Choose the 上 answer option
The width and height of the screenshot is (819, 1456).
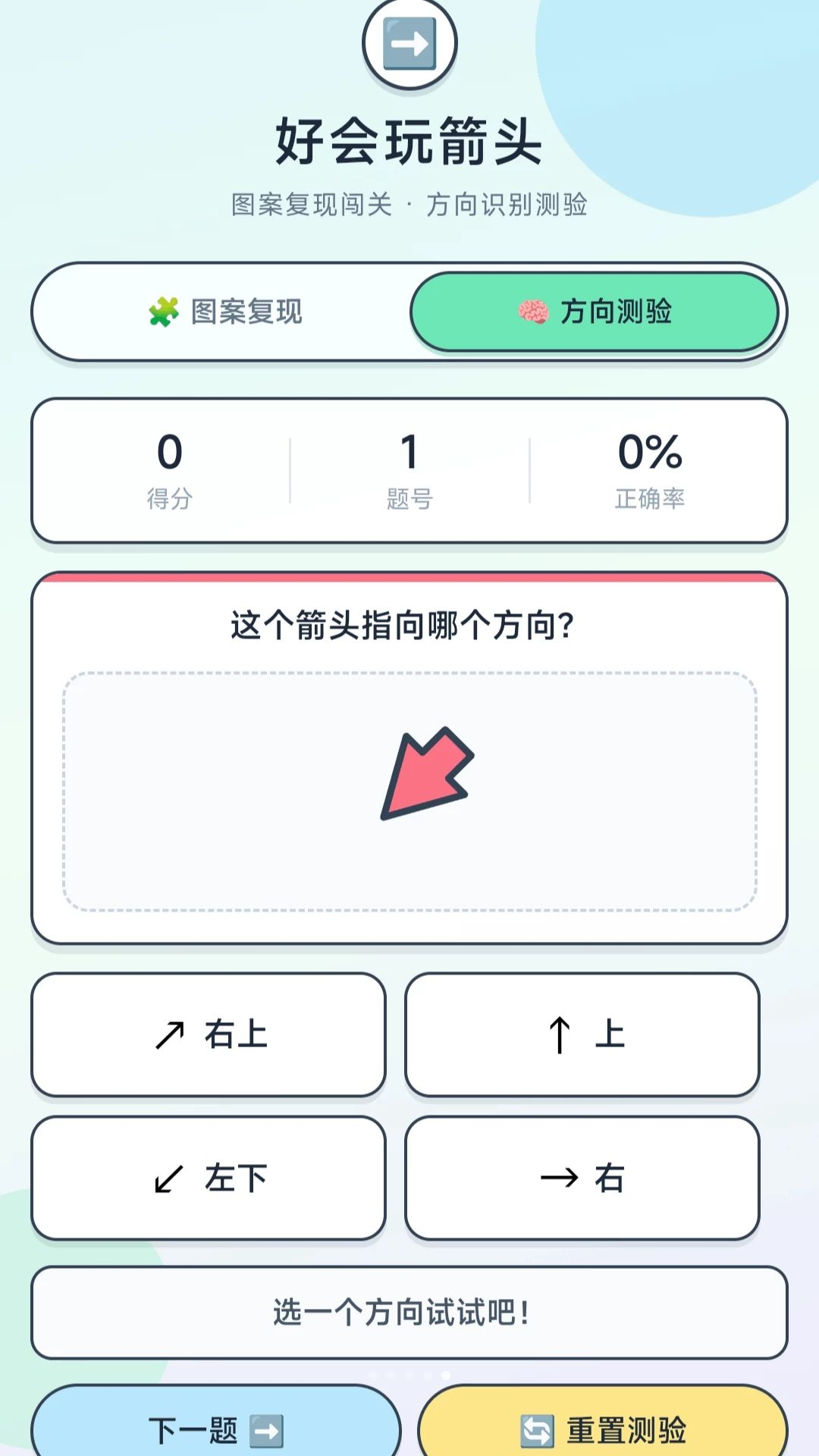click(x=582, y=1034)
